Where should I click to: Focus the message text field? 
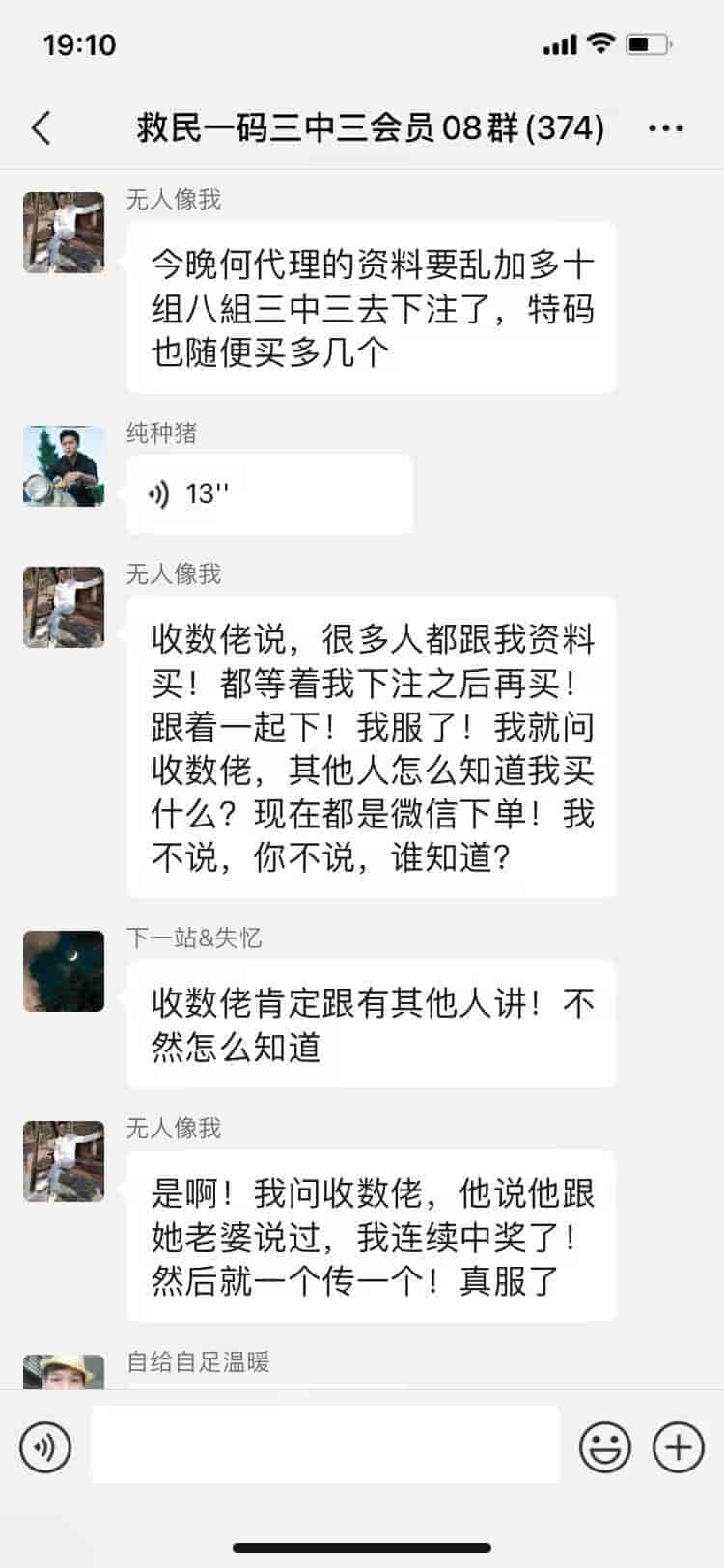click(x=325, y=1444)
